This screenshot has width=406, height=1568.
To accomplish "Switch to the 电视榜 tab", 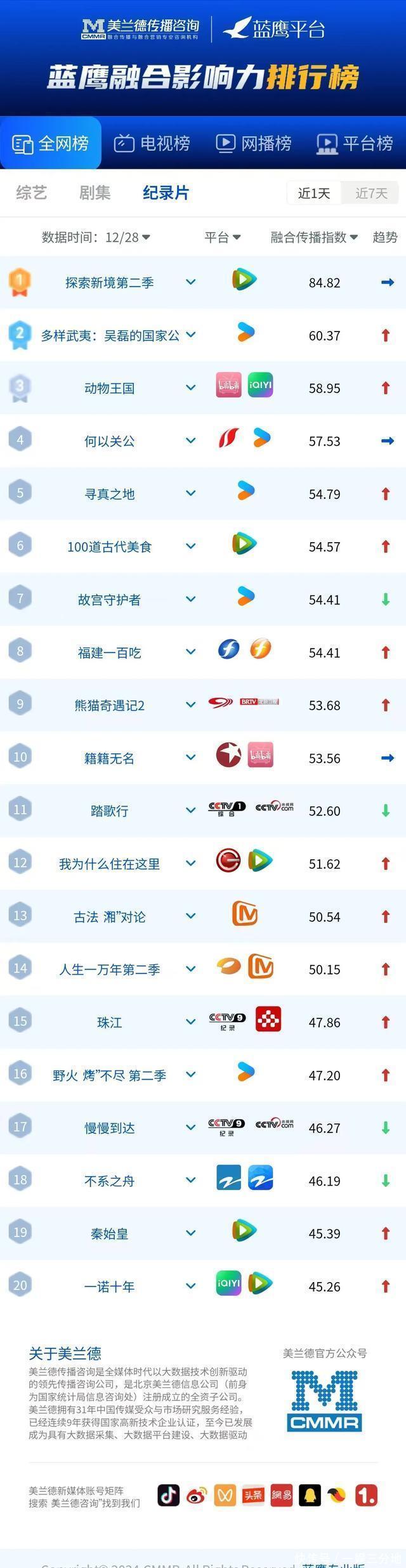I will click(x=152, y=143).
